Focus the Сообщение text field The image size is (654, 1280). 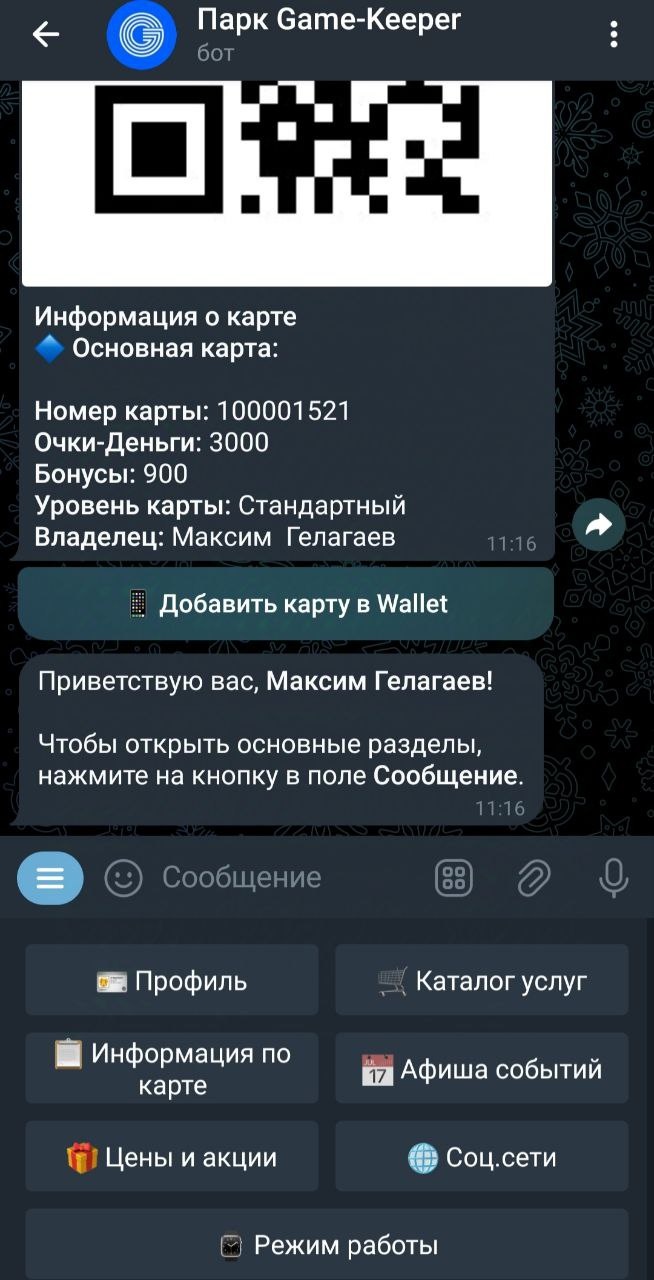click(280, 878)
